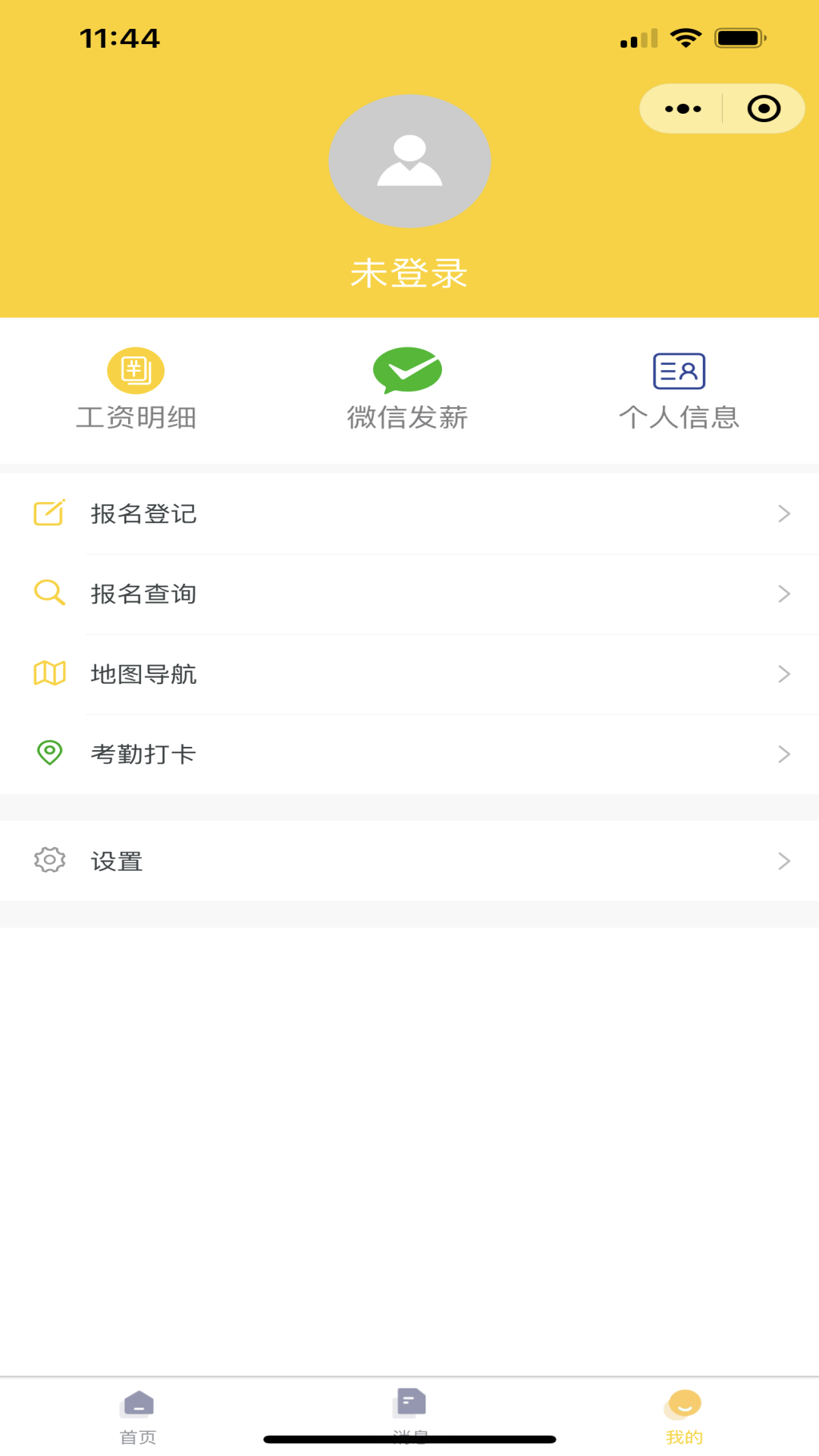This screenshot has width=819, height=1456.
Task: Tap the capsule close circle button
Action: pos(764,108)
